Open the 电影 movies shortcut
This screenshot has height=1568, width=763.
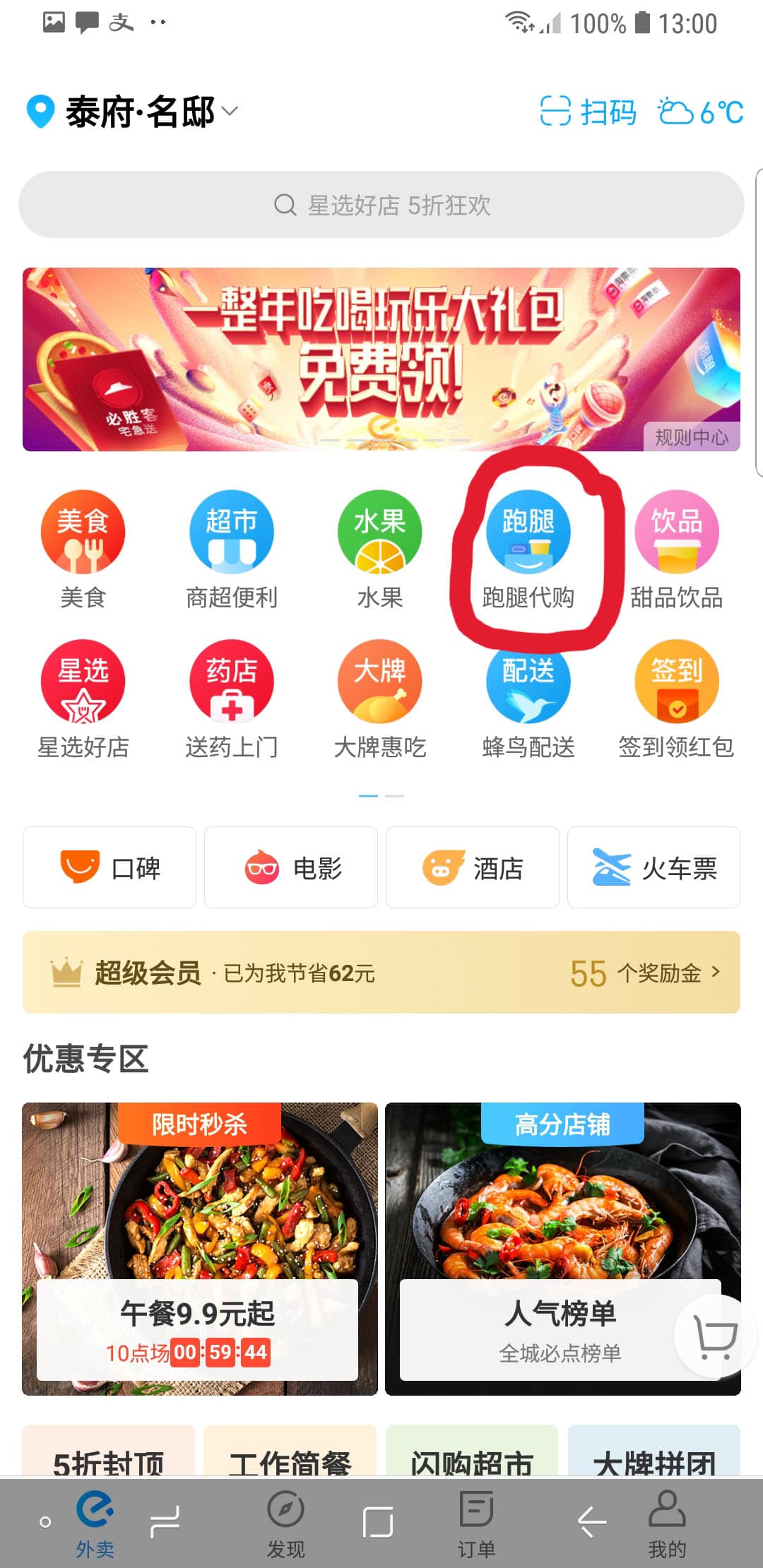click(291, 867)
